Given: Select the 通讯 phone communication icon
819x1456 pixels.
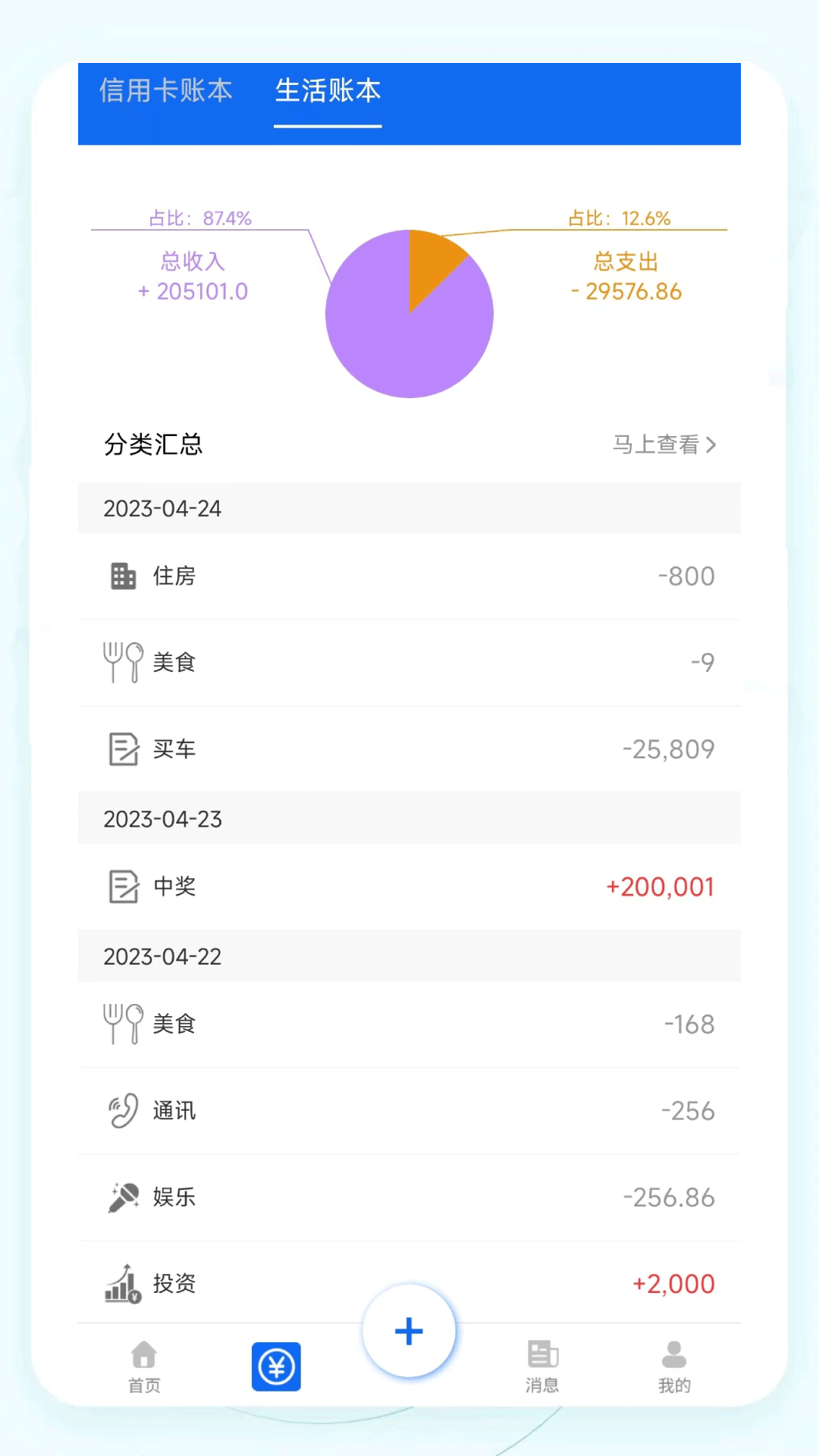Looking at the screenshot, I should click(122, 1110).
